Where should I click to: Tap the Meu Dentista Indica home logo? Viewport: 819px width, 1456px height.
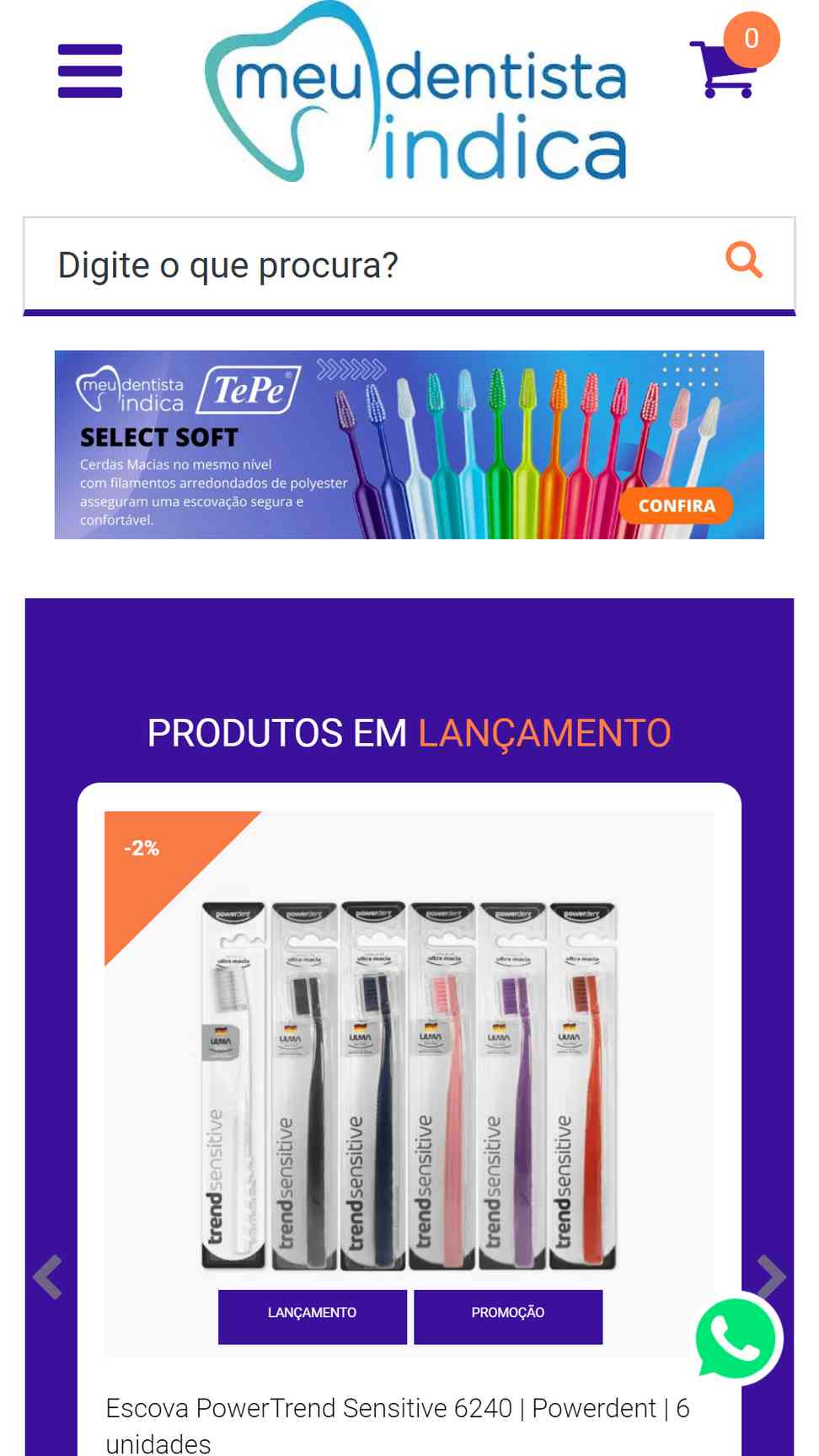[415, 91]
